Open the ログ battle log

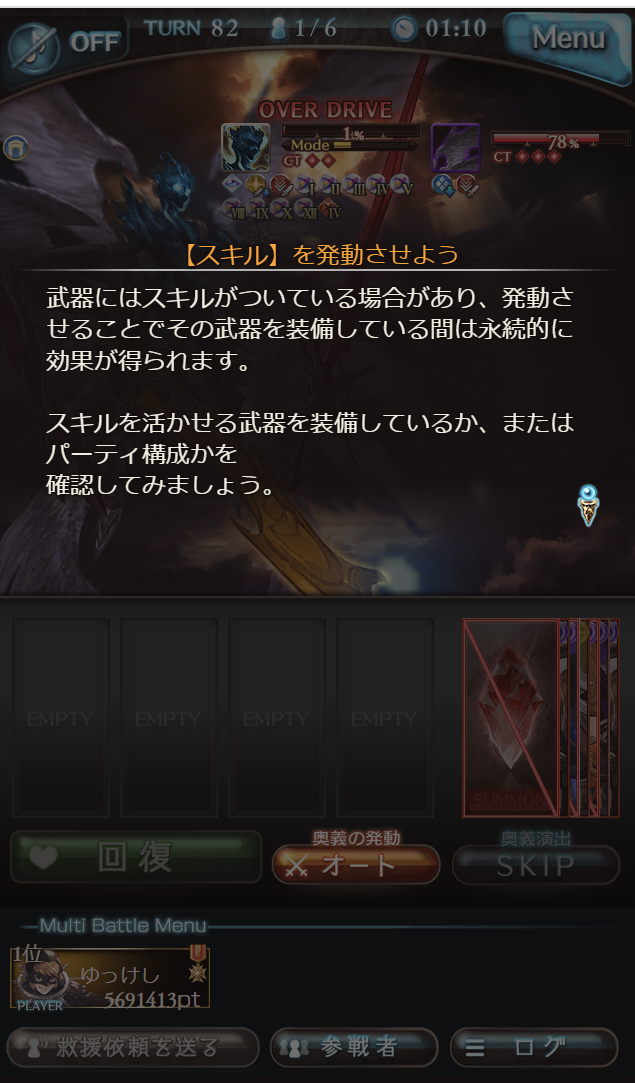[x=533, y=1047]
